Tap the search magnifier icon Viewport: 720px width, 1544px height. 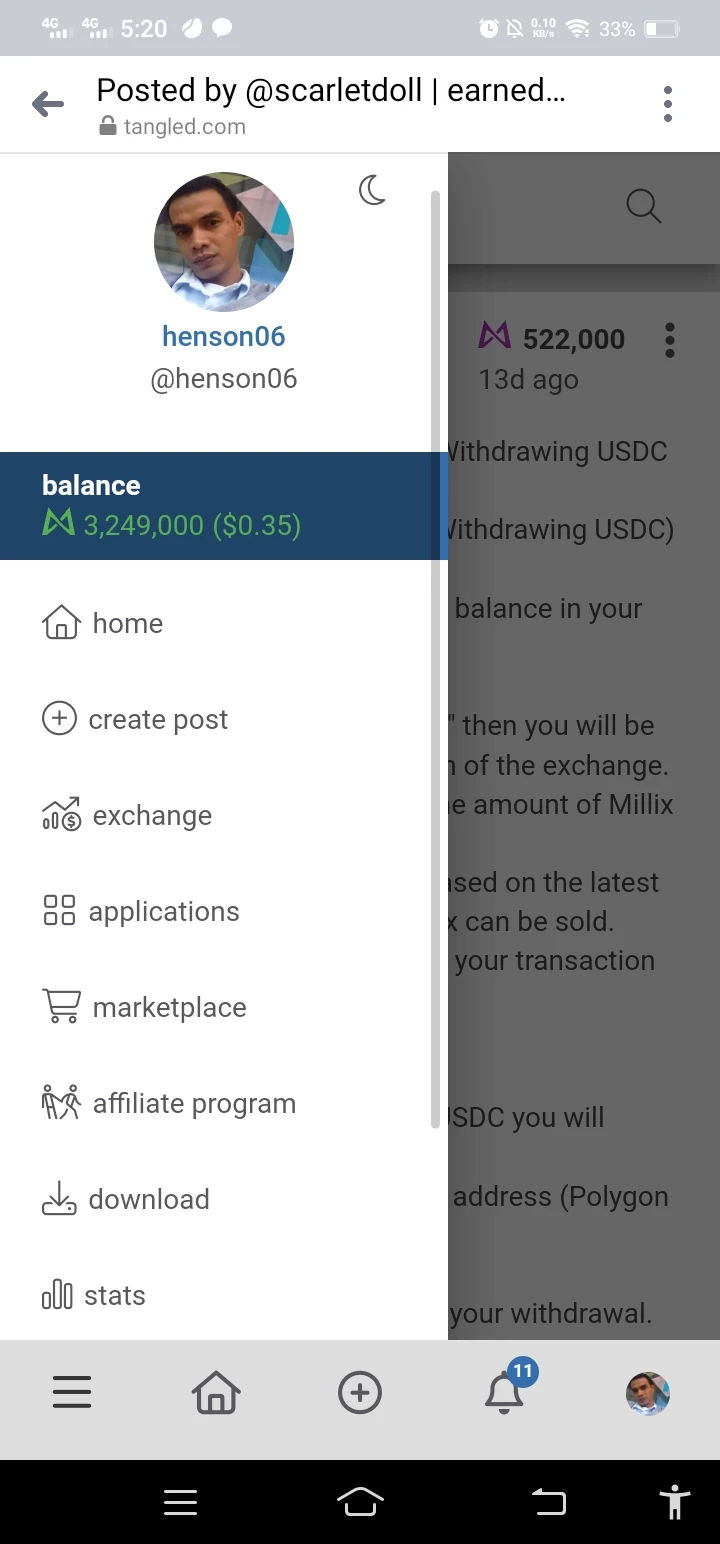click(x=643, y=206)
